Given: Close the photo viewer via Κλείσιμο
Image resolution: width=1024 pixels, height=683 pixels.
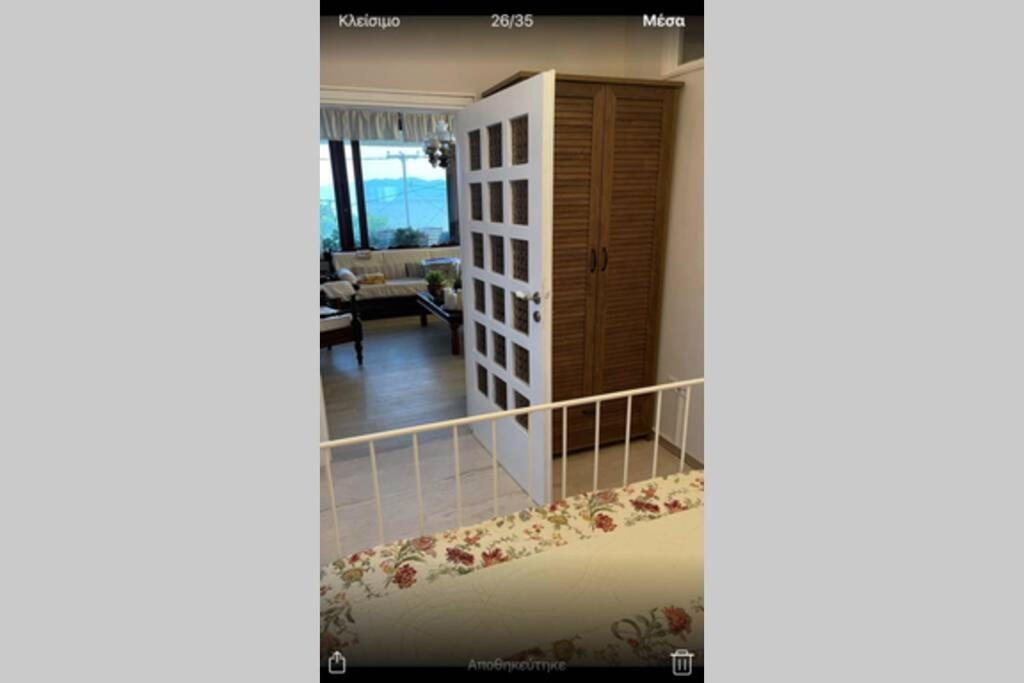Looking at the screenshot, I should [x=368, y=21].
